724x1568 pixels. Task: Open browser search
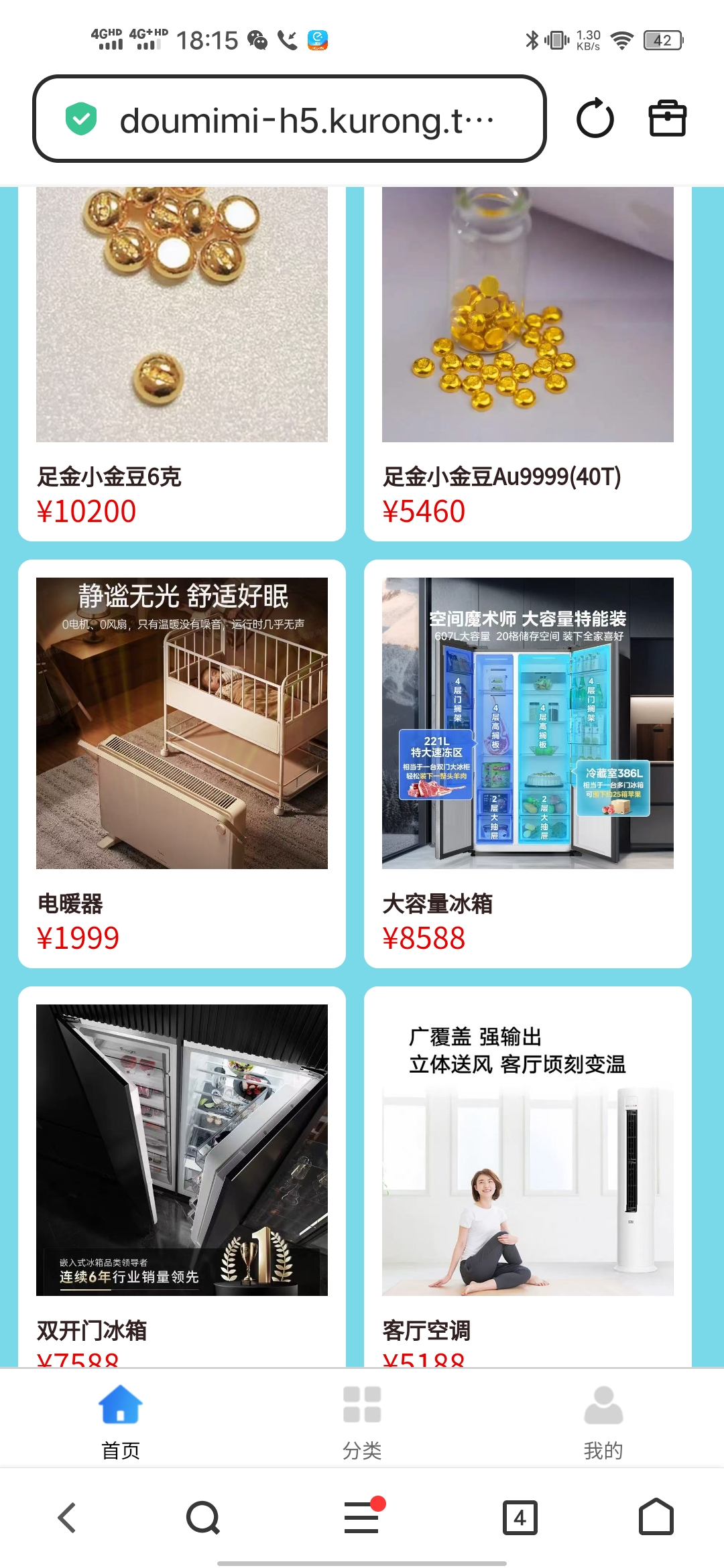203,1518
